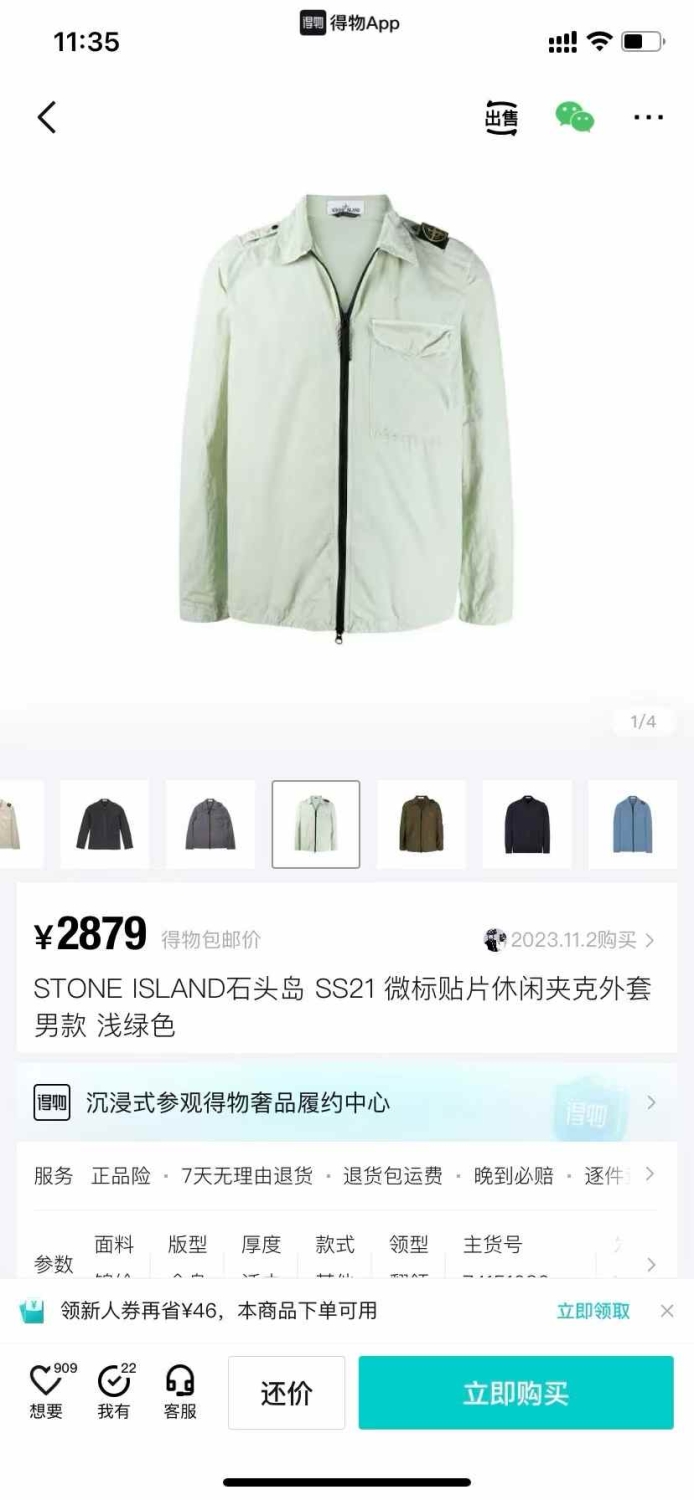Claim the new user coupon via 立即领取
This screenshot has height=1500, width=694.
(593, 1311)
